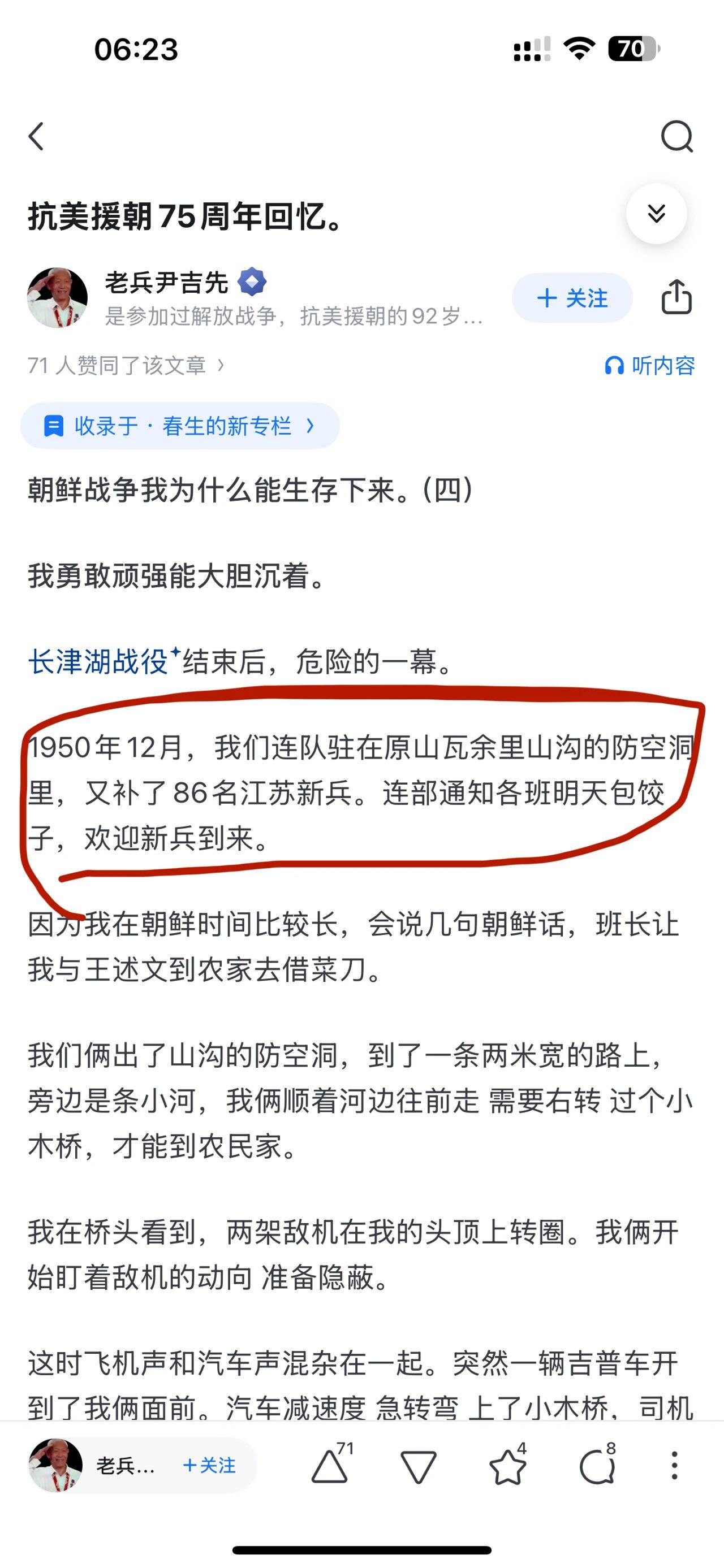Tap the double-chevron collapse button

656,214
